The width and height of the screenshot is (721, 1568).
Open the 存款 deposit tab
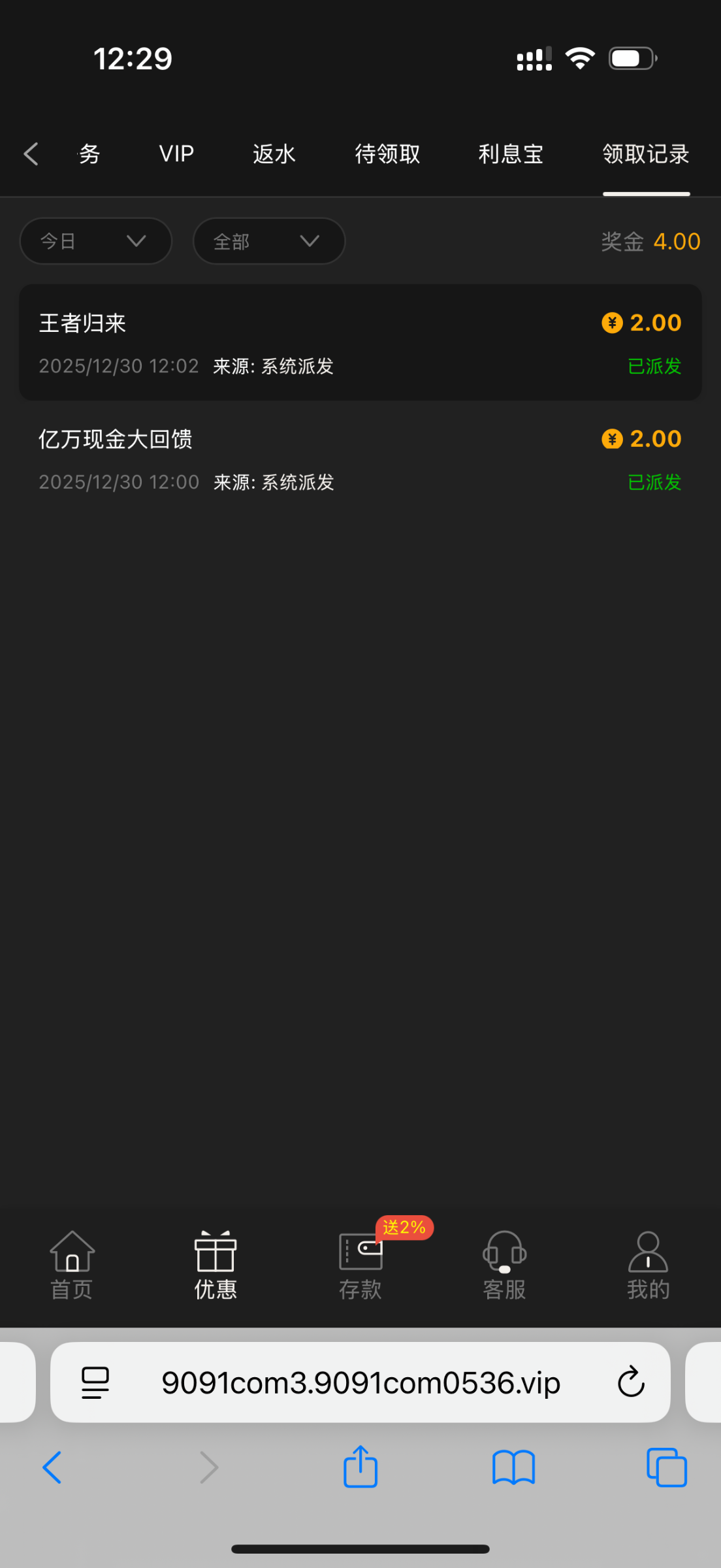[x=360, y=1265]
